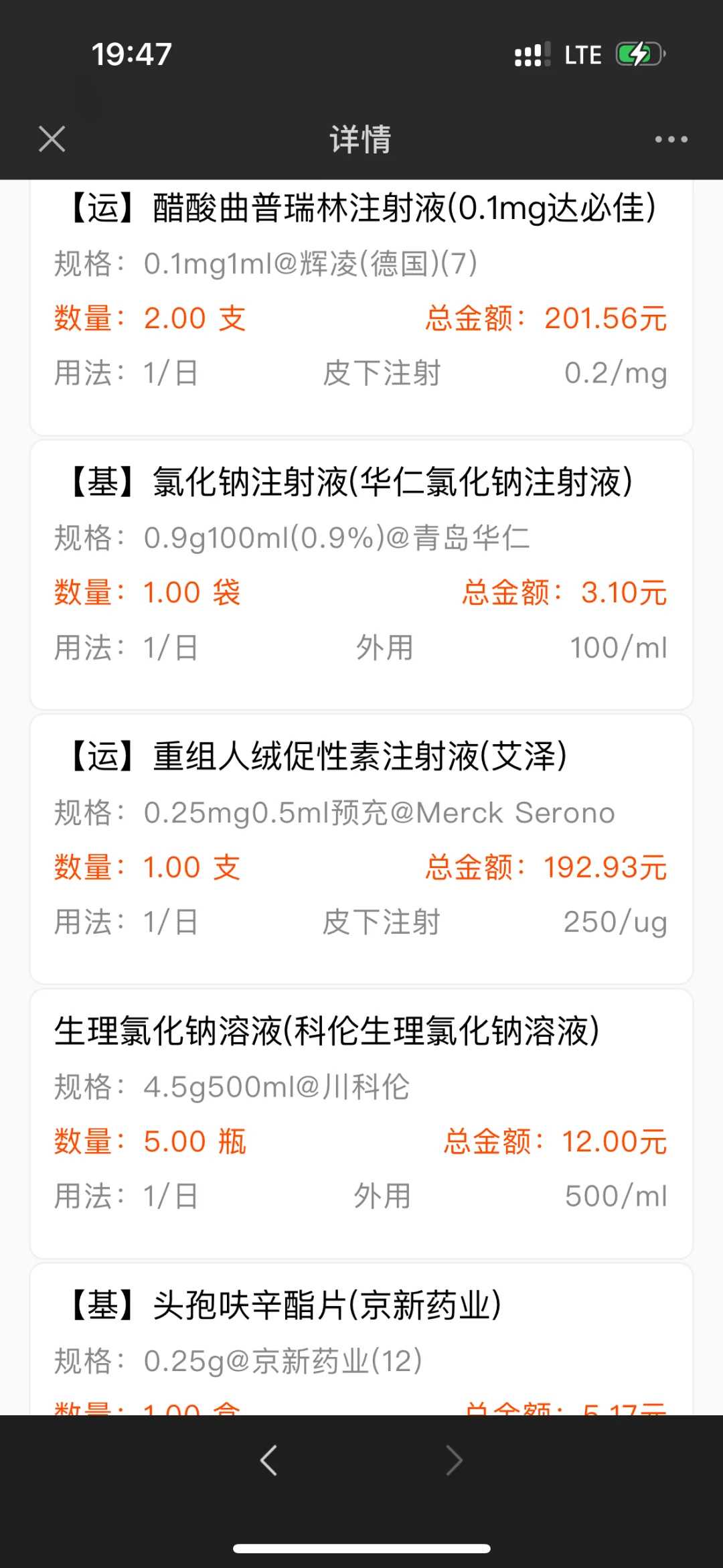This screenshot has height=1568, width=723.
Task: Tap the home indicator bar
Action: (x=361, y=1547)
